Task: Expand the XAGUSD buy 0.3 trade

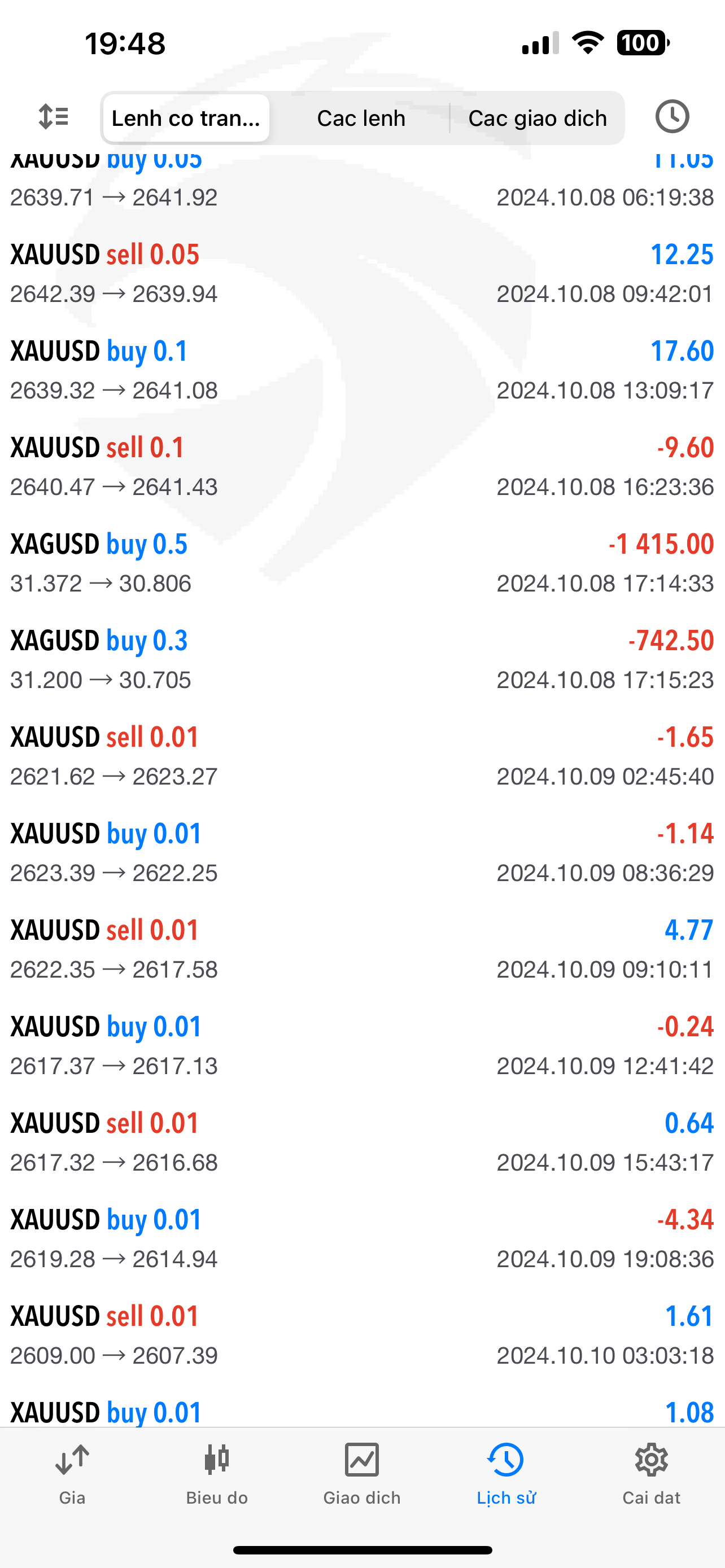Action: pyautogui.click(x=362, y=660)
